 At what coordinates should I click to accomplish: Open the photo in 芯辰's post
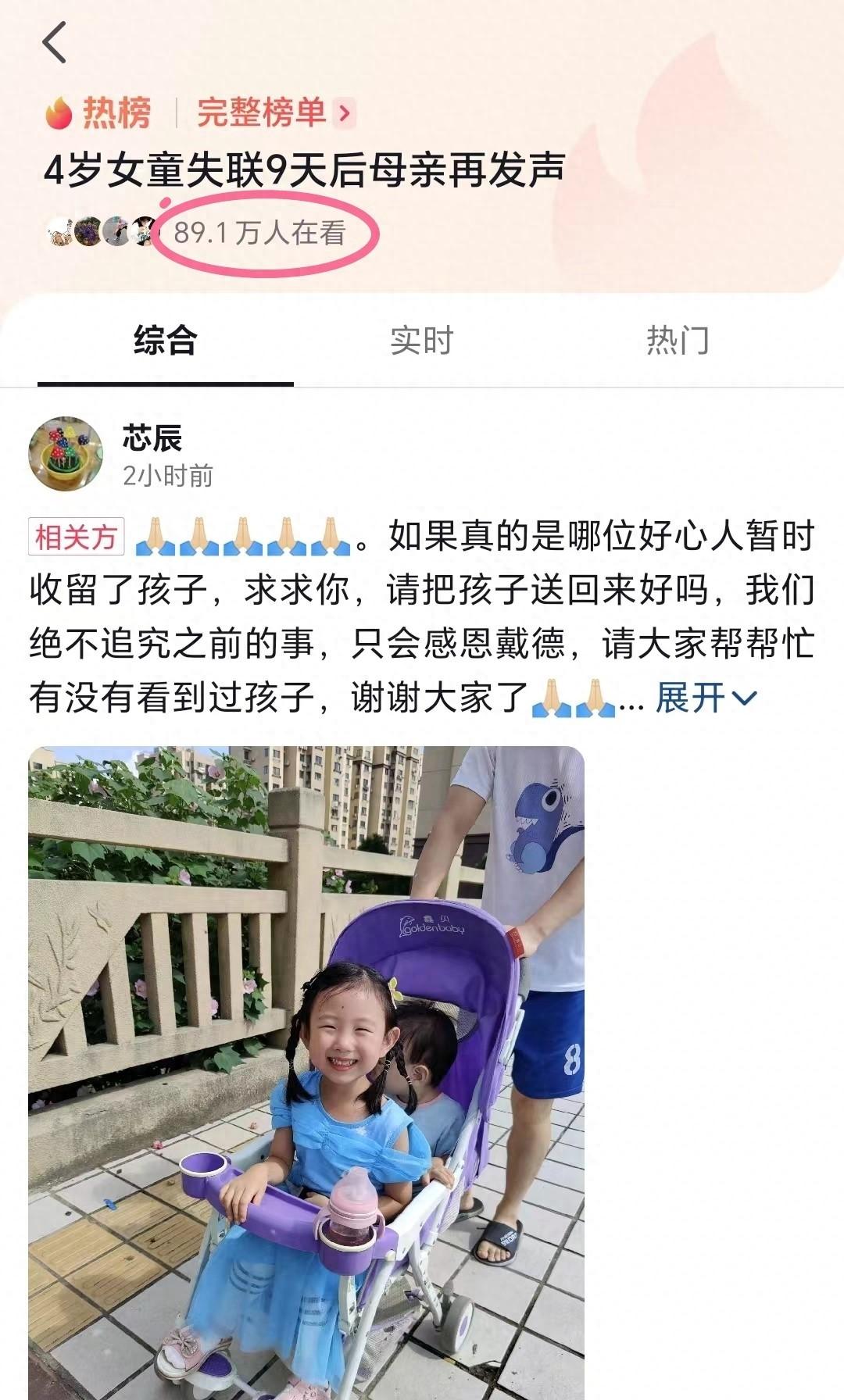pos(306,1073)
